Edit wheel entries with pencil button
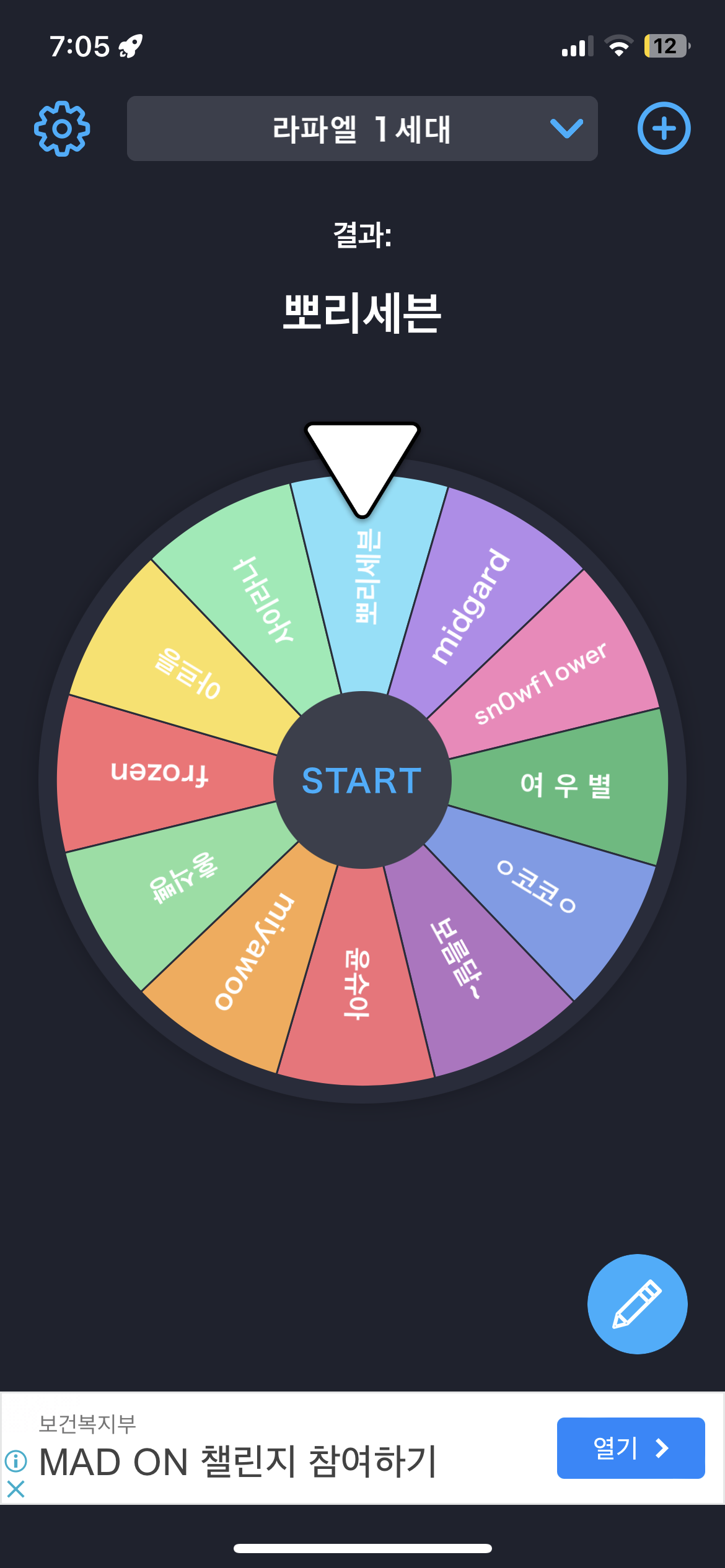725x1568 pixels. coord(637,1304)
